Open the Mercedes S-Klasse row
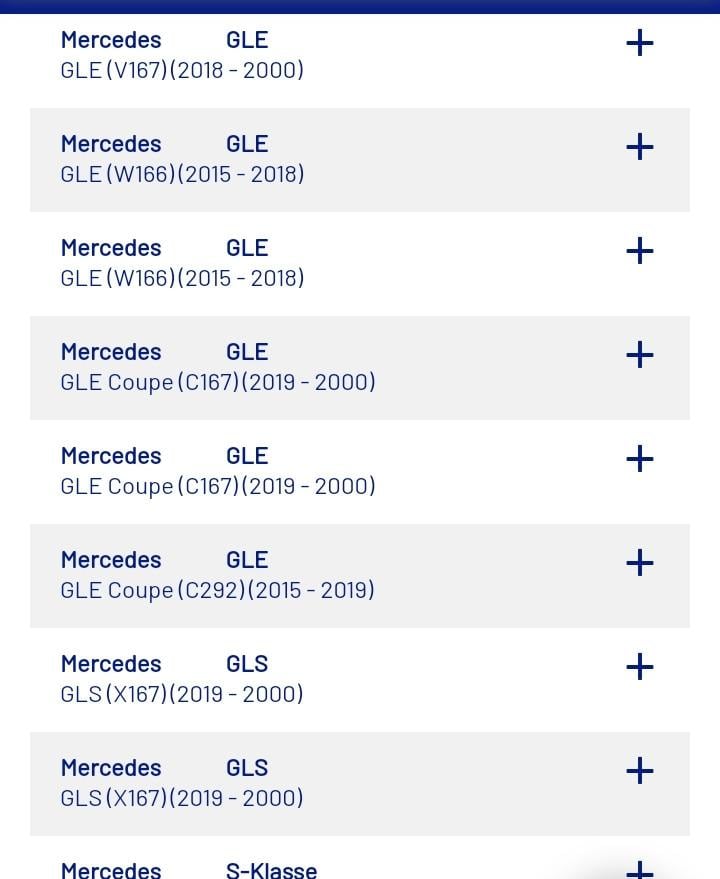 coord(639,870)
